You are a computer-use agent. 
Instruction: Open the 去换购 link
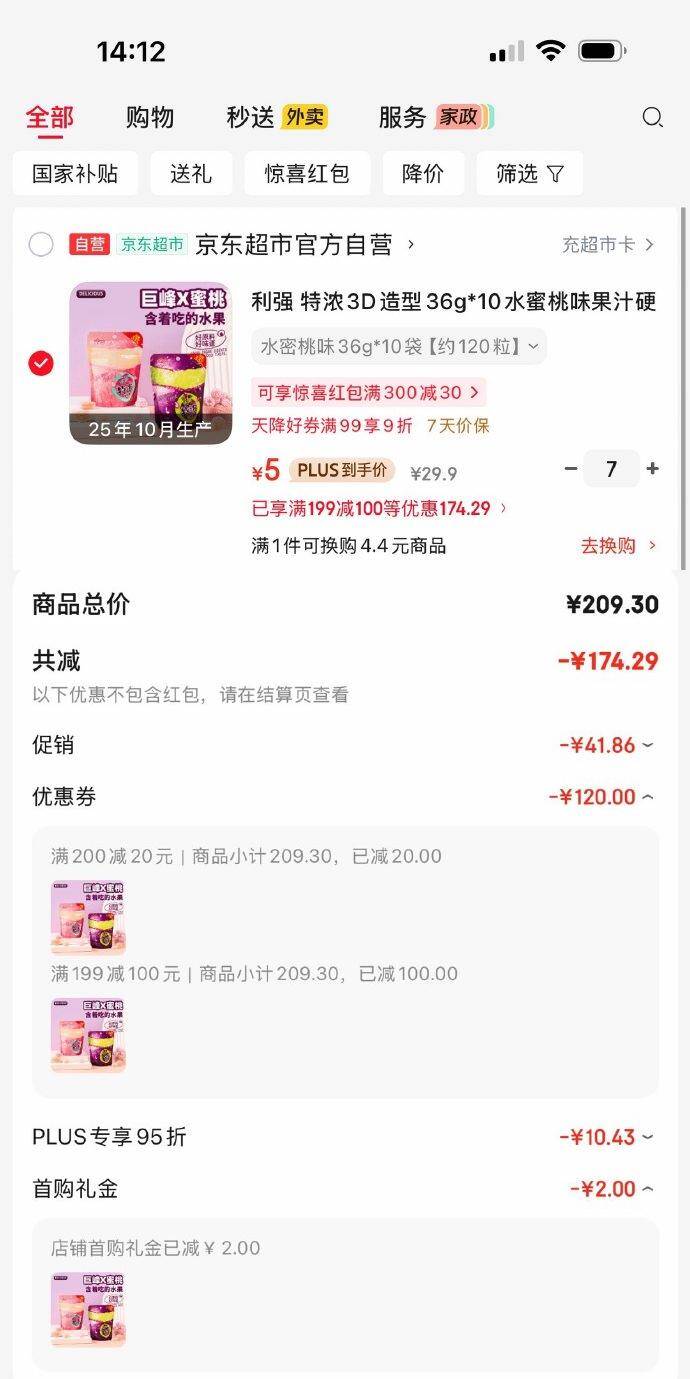click(618, 545)
